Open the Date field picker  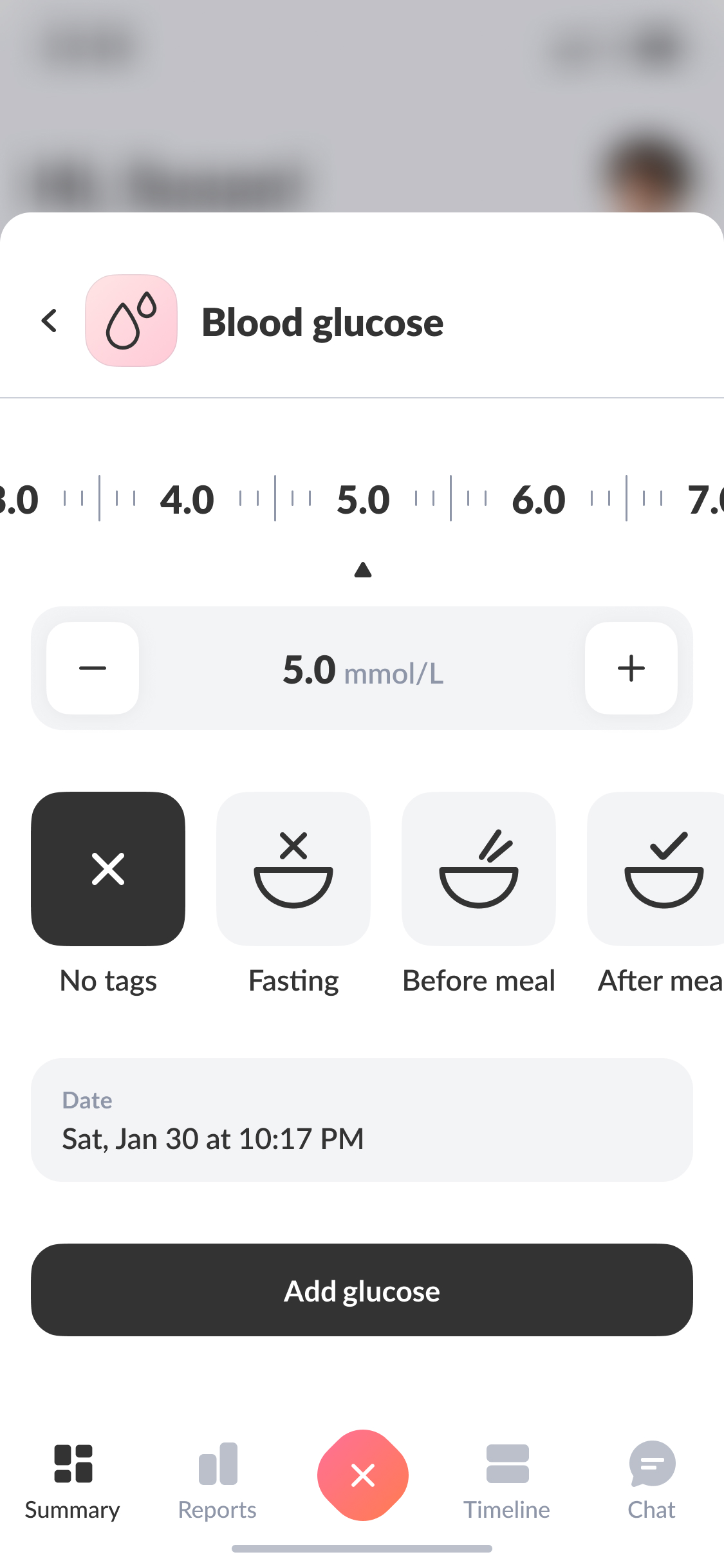click(362, 1120)
